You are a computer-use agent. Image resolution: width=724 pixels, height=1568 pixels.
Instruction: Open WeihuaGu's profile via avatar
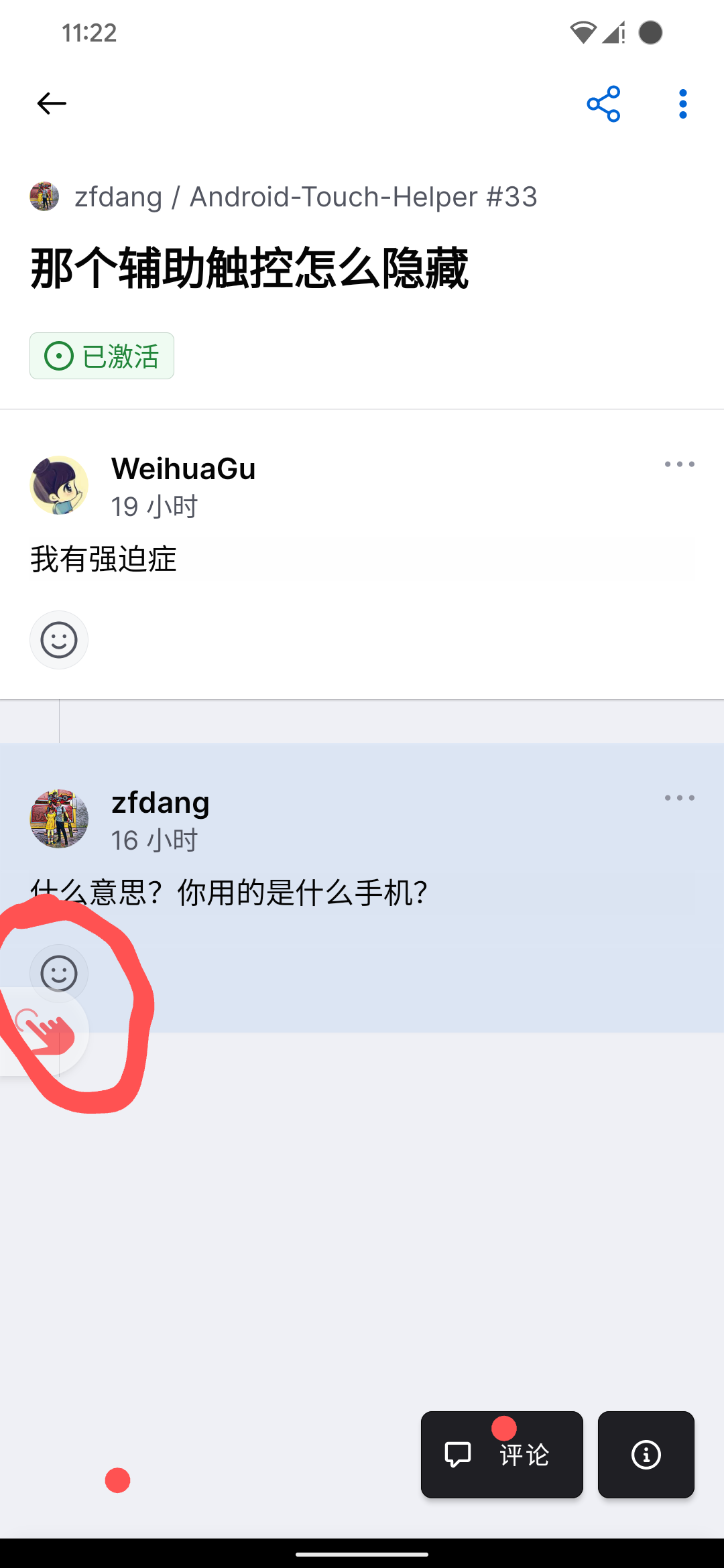pyautogui.click(x=58, y=484)
